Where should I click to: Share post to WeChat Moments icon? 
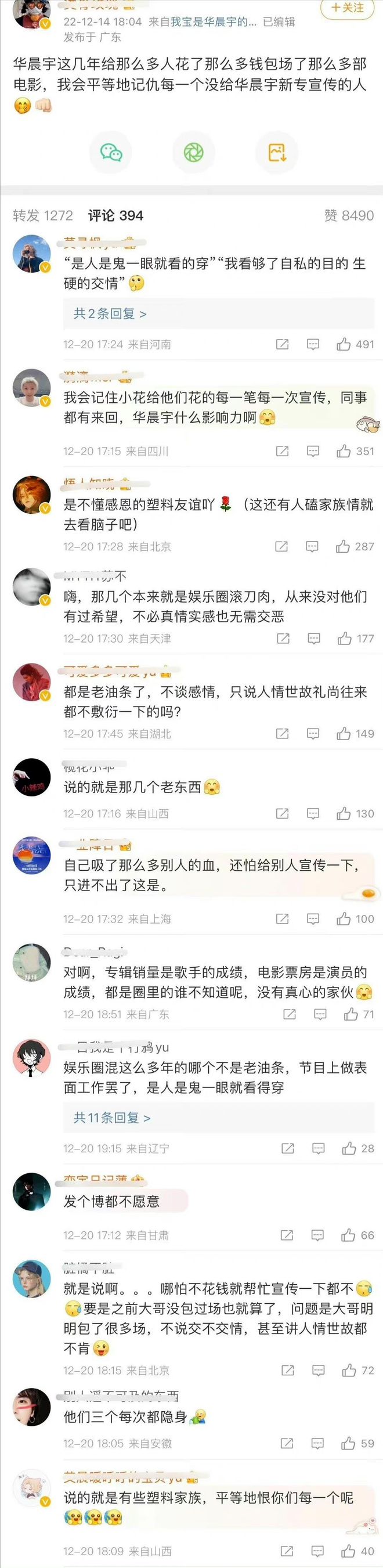point(194,152)
